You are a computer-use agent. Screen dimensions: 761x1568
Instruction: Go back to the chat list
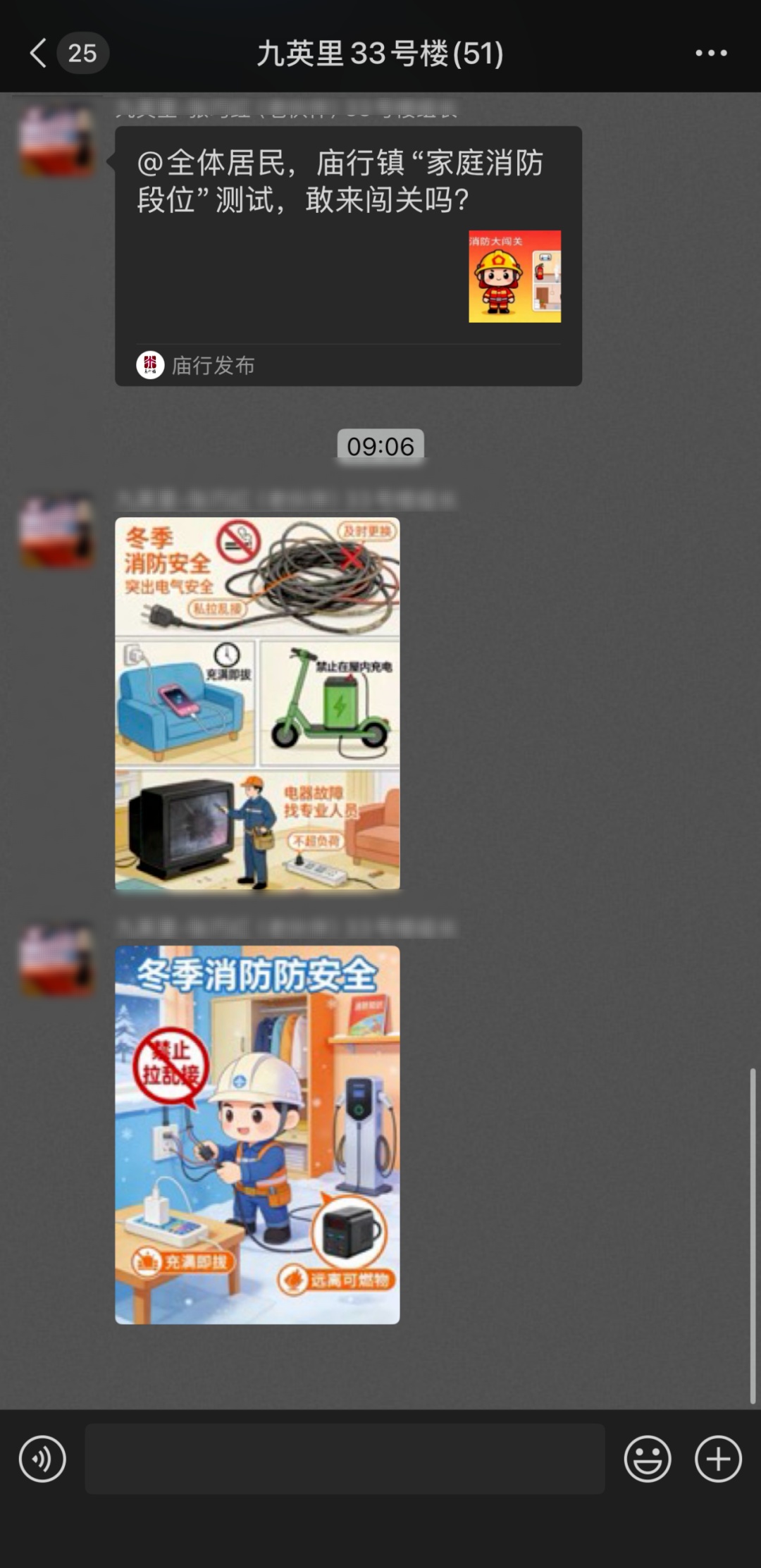(x=40, y=53)
